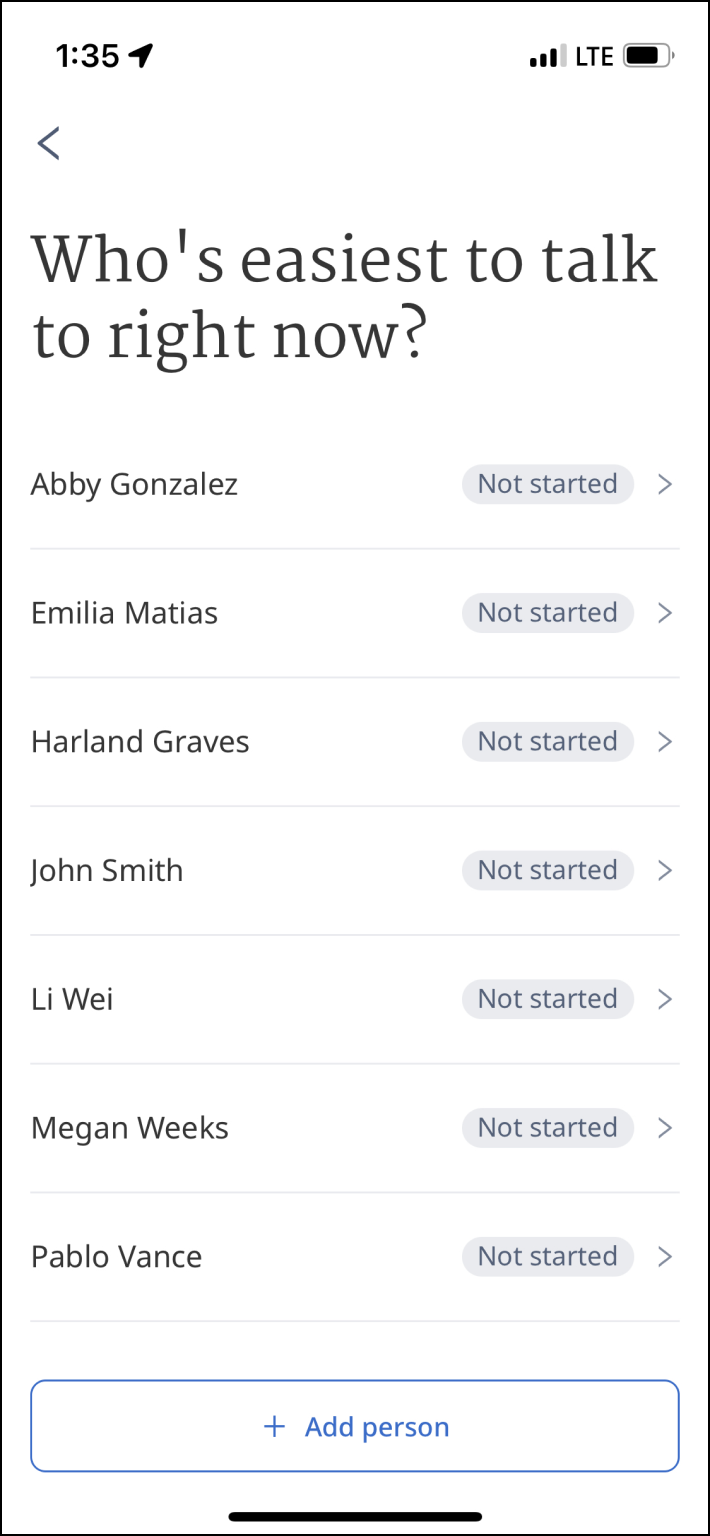Screen dimensions: 710x1536
Task: Select Emilia Matias from the list
Action: point(354,613)
